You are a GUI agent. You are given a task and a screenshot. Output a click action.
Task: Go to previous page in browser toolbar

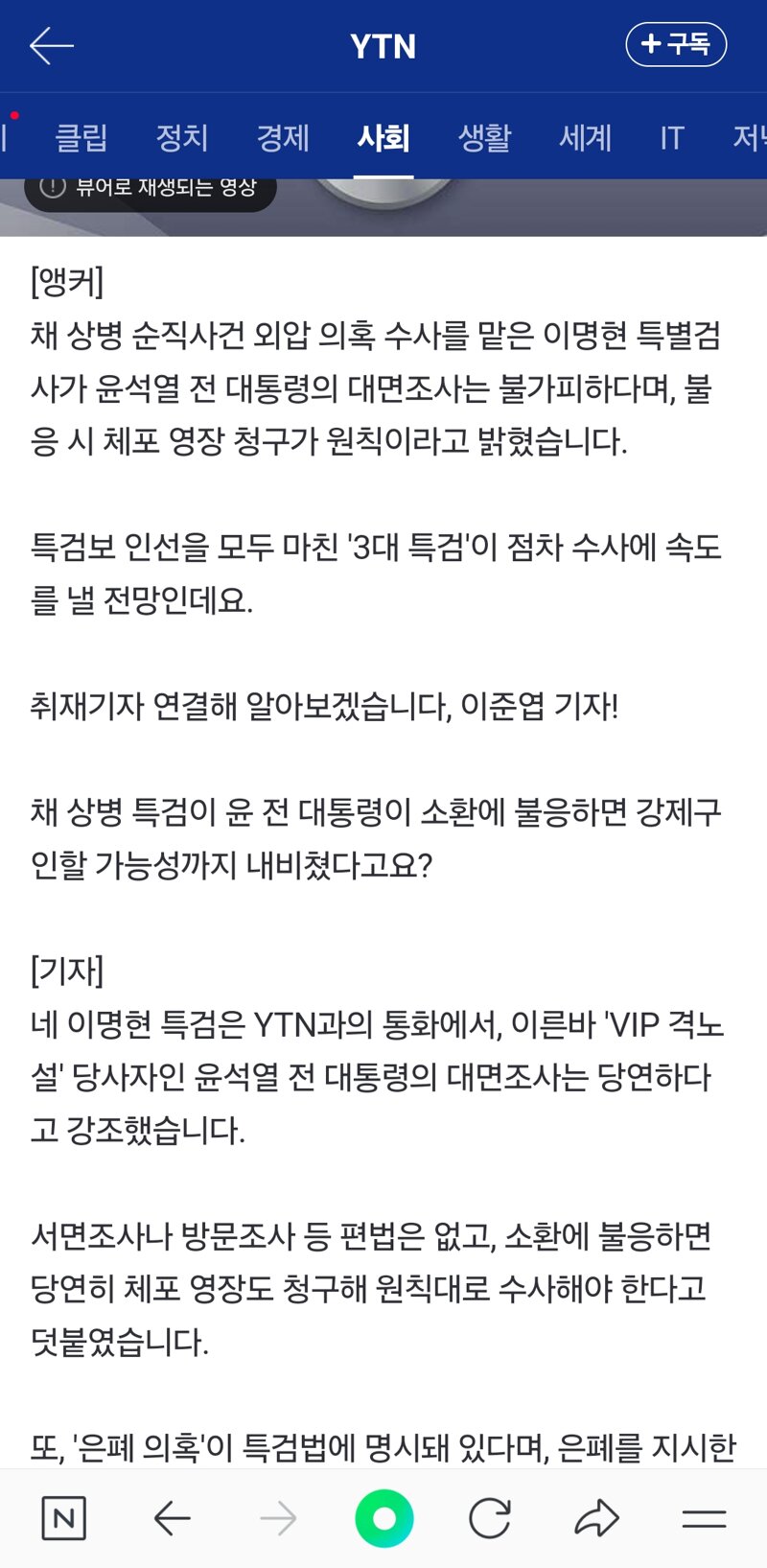173,1518
